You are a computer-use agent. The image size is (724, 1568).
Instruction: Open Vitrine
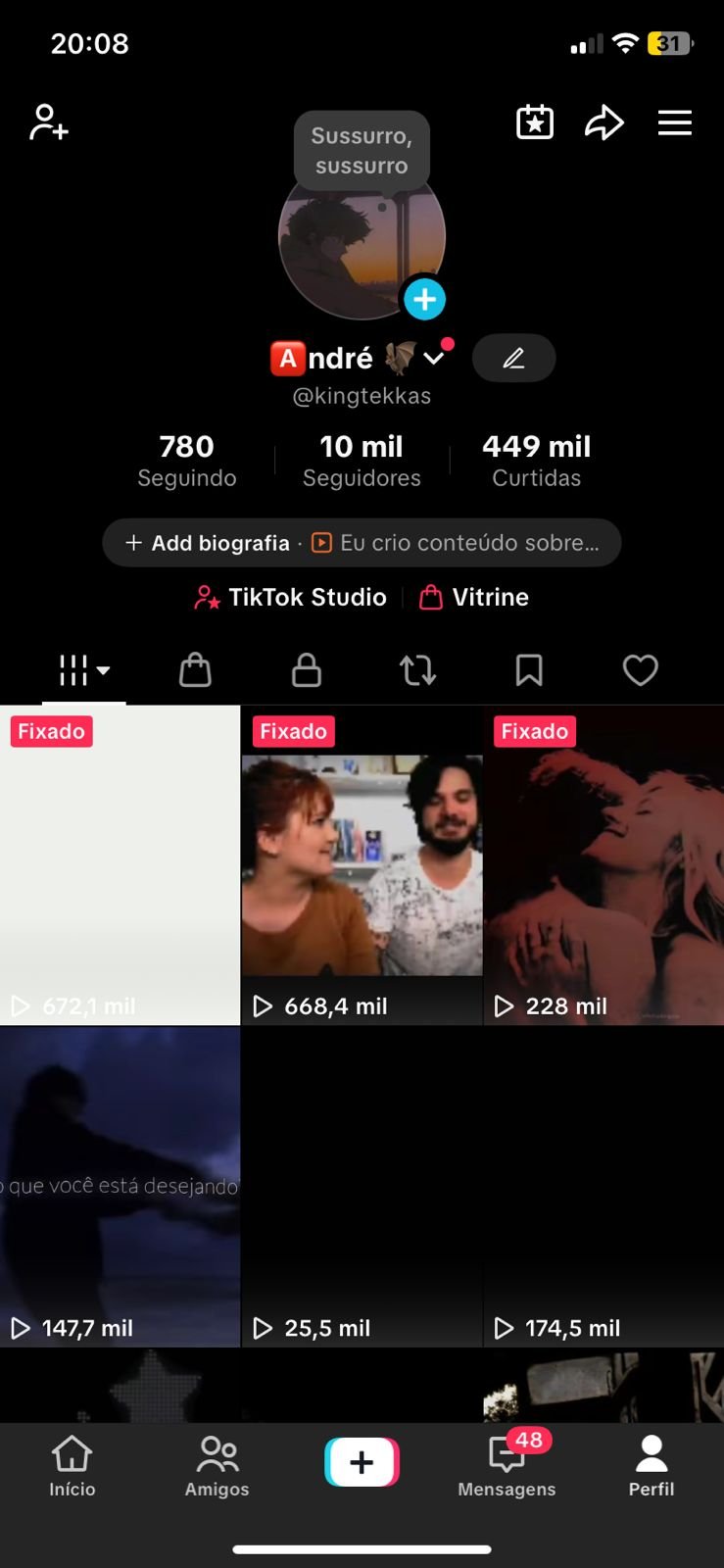click(x=474, y=597)
